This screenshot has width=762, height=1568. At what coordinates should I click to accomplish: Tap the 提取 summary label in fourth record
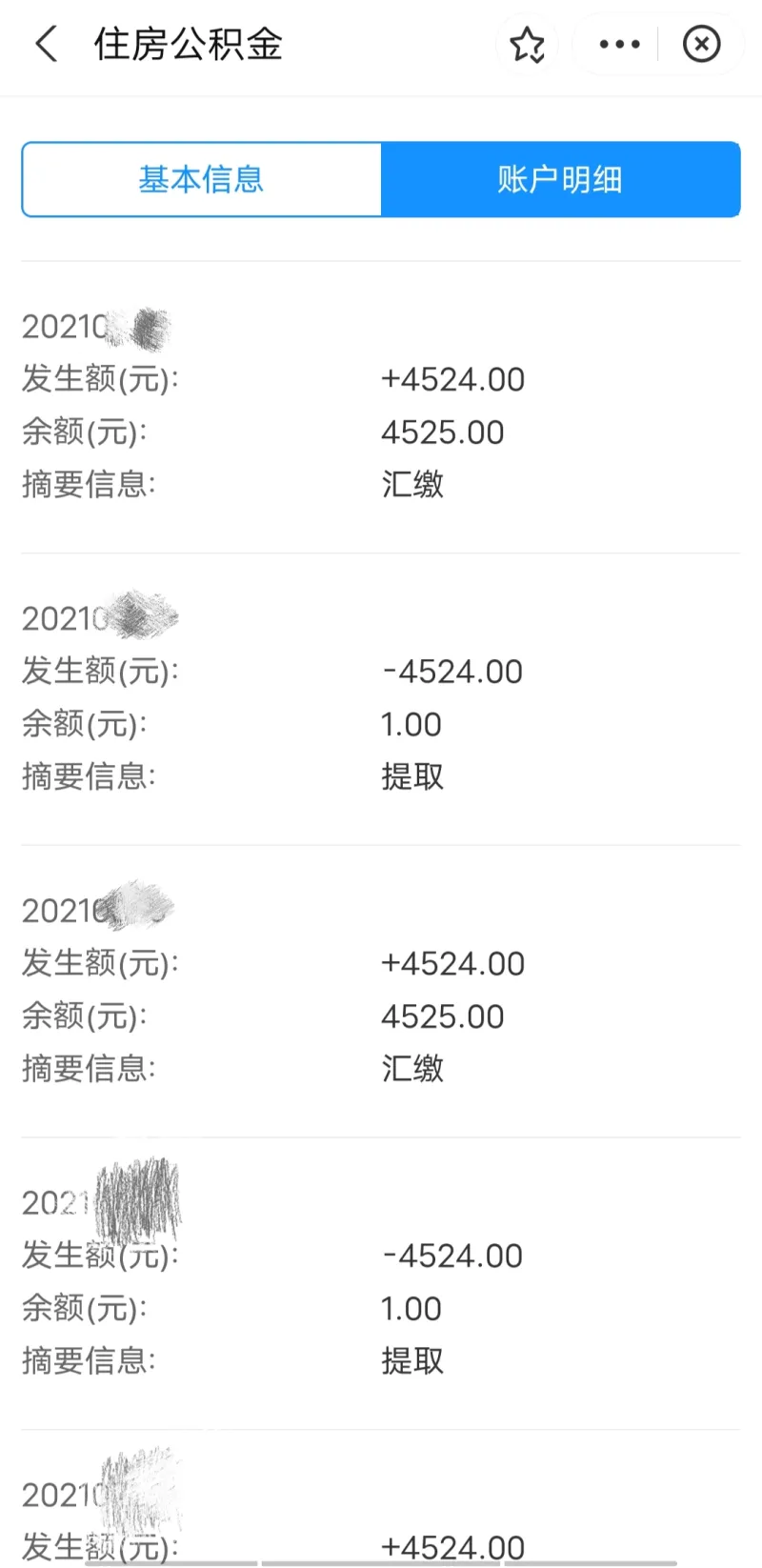(412, 1360)
